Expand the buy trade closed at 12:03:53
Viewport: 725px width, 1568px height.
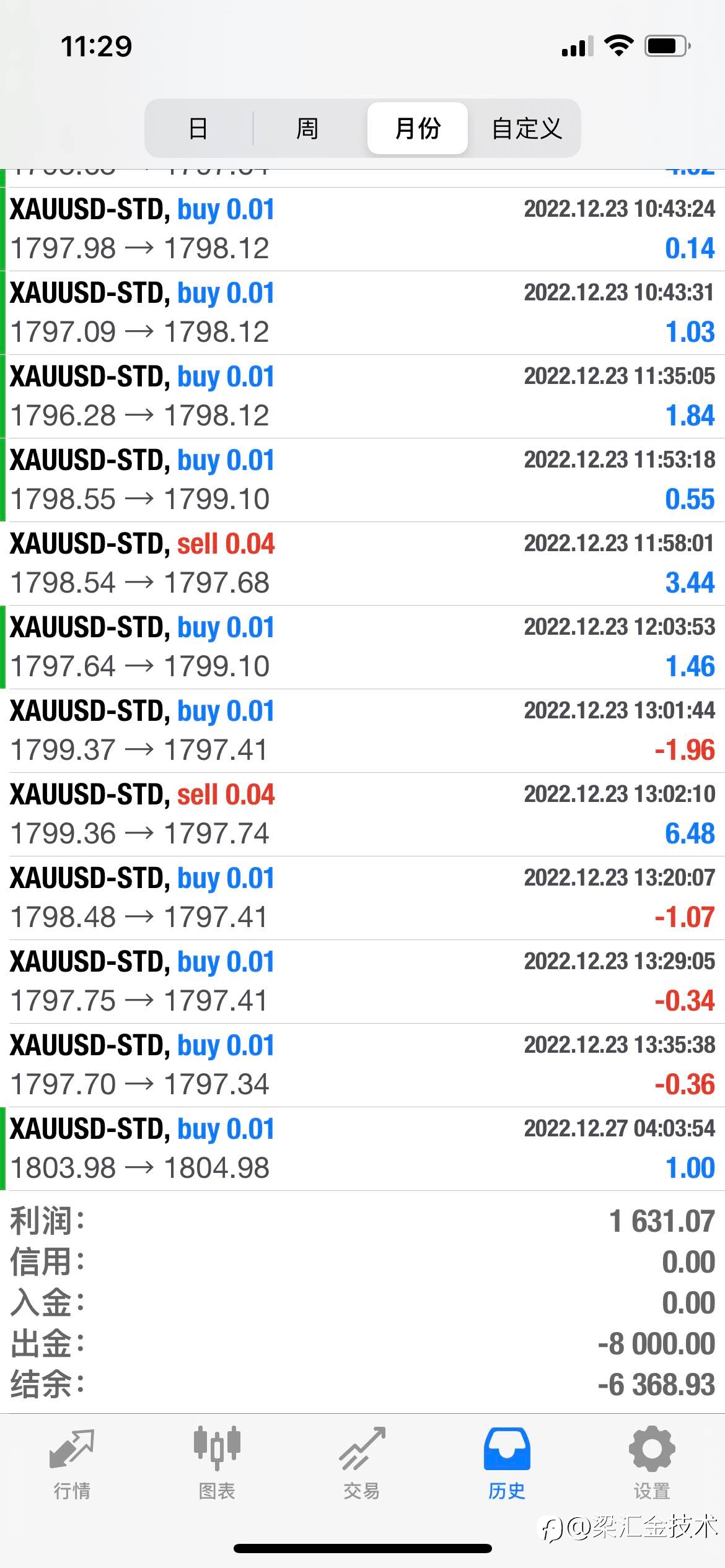[x=362, y=647]
